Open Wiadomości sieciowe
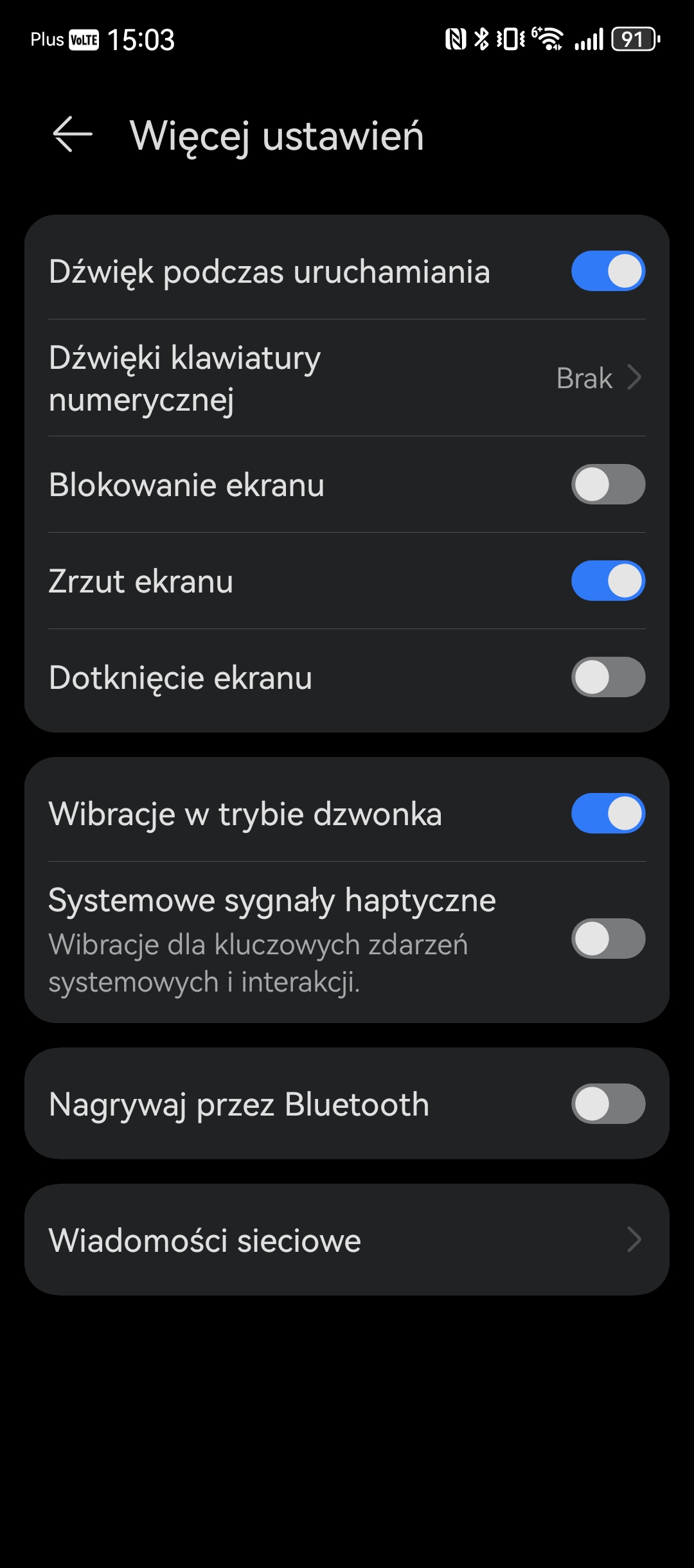The width and height of the screenshot is (694, 1568). click(347, 1240)
